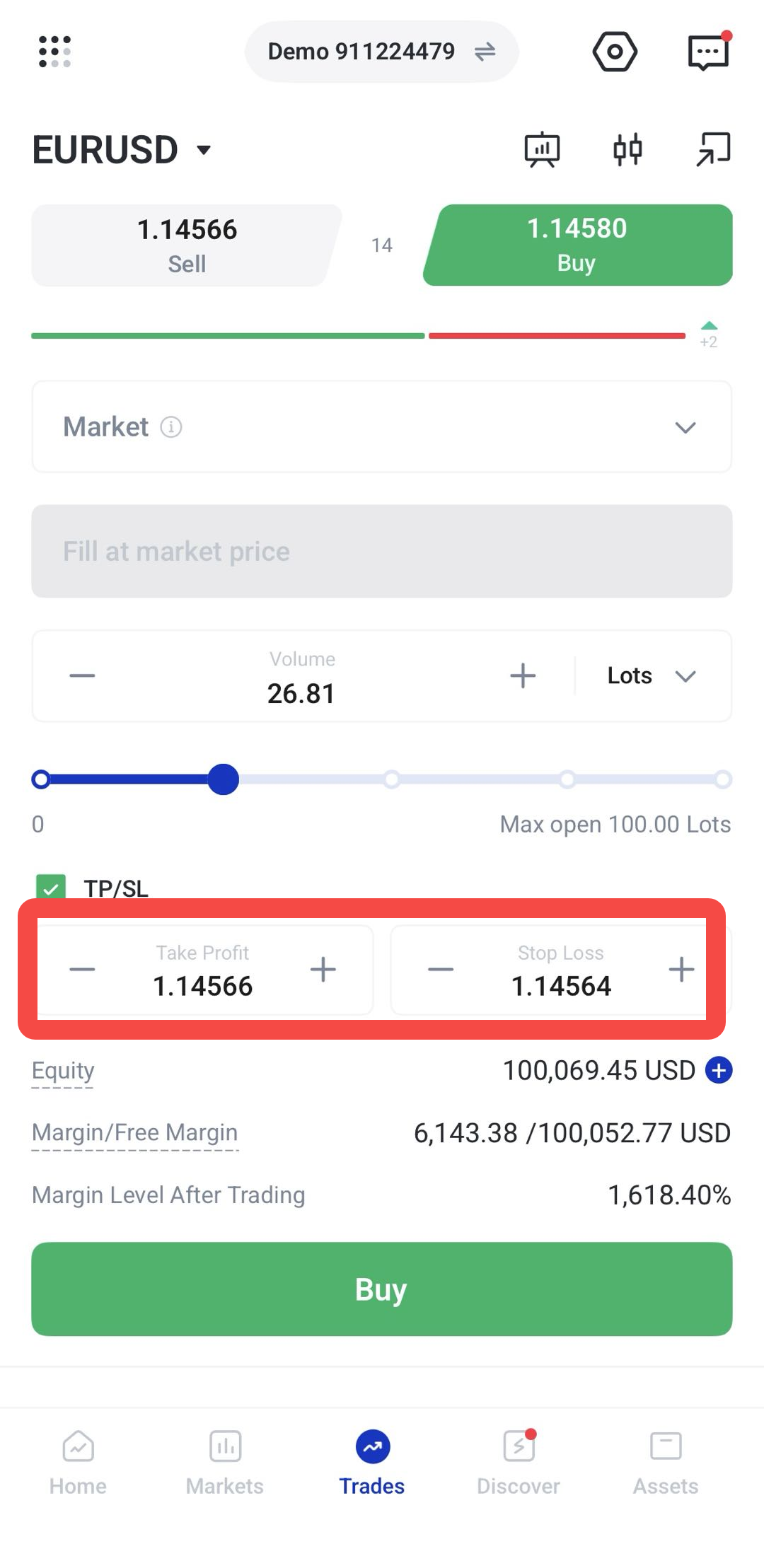The width and height of the screenshot is (764, 1568).
Task: Increase the Take Profit value
Action: [323, 970]
